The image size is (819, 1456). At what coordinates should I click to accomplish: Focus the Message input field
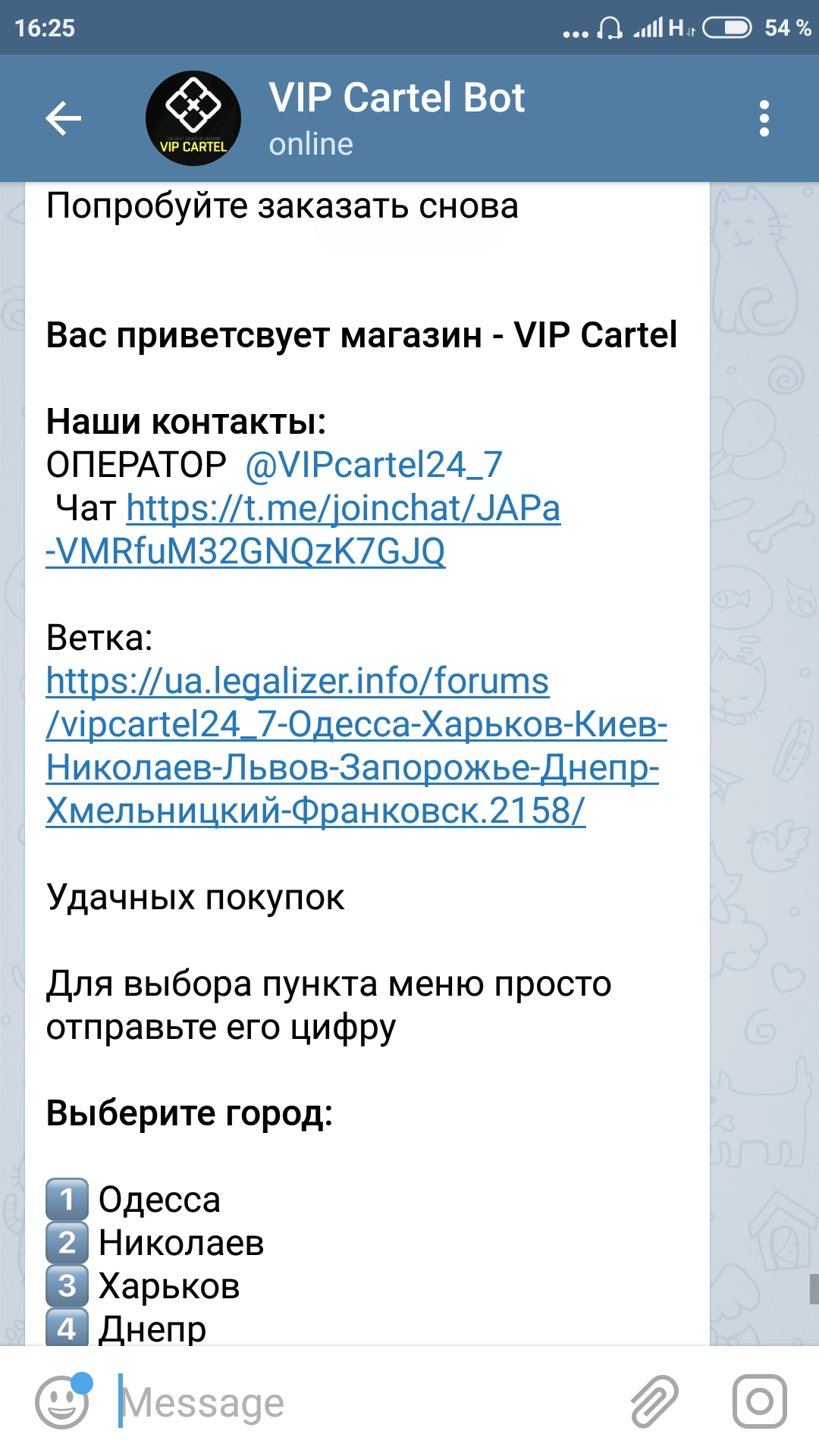pyautogui.click(x=364, y=1402)
